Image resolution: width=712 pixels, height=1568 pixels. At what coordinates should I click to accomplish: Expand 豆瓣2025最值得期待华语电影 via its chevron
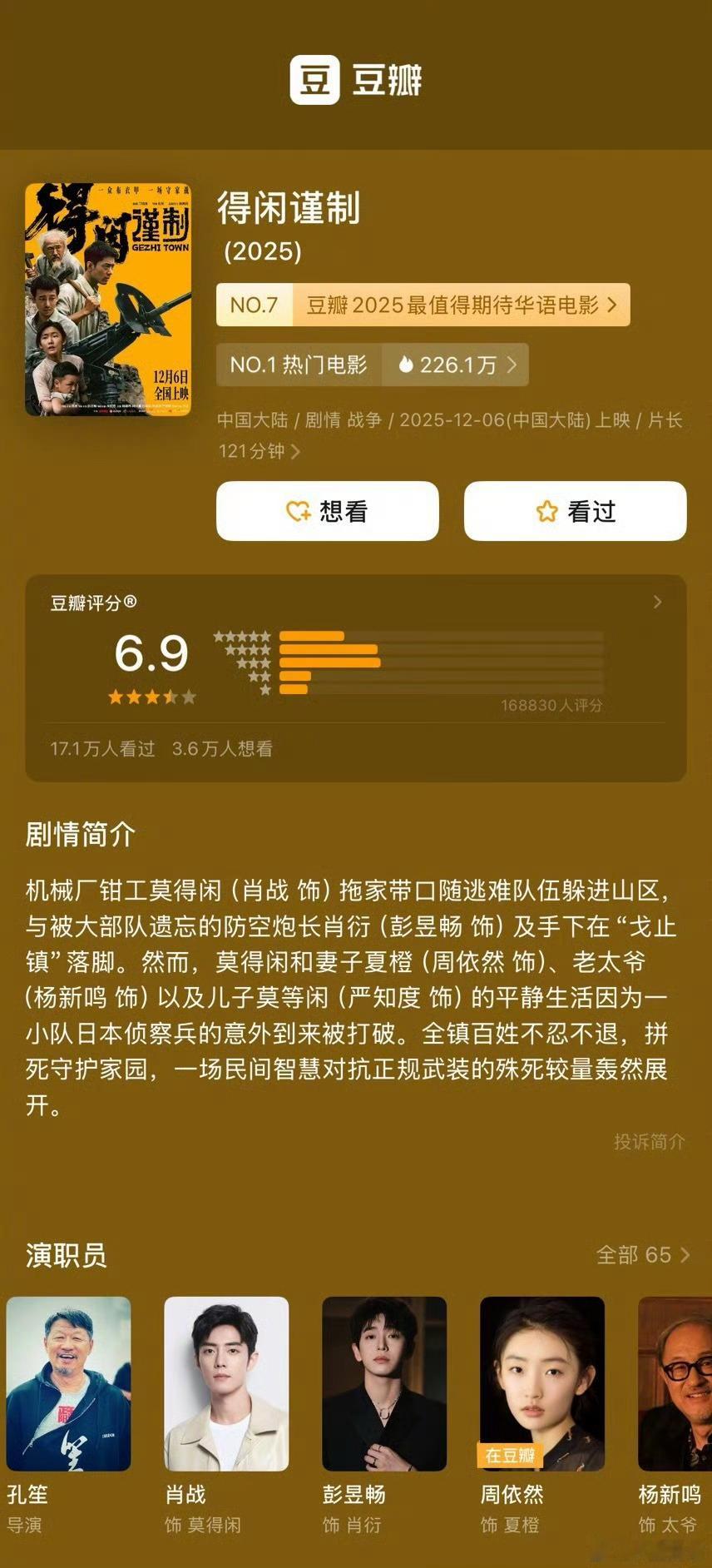click(x=613, y=305)
